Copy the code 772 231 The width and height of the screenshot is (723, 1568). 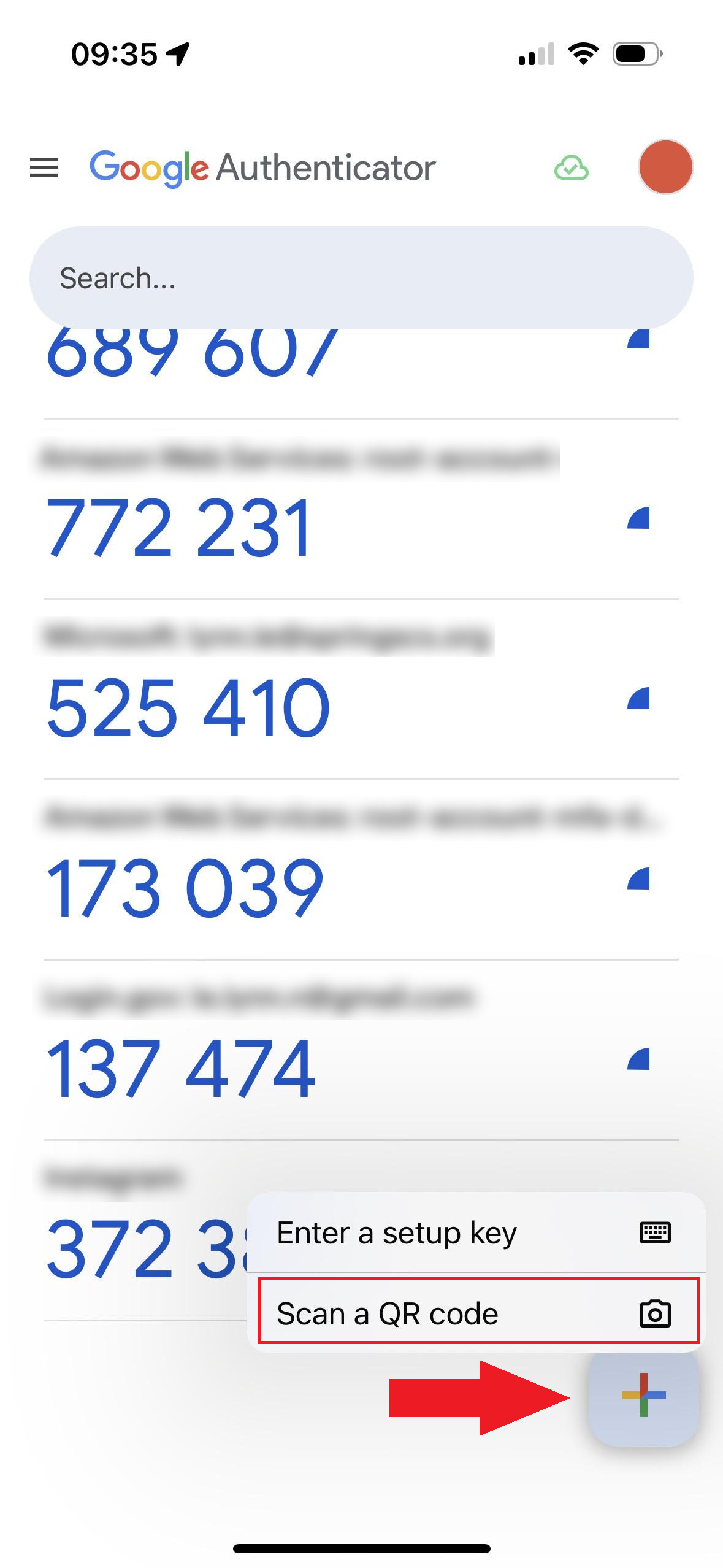180,527
